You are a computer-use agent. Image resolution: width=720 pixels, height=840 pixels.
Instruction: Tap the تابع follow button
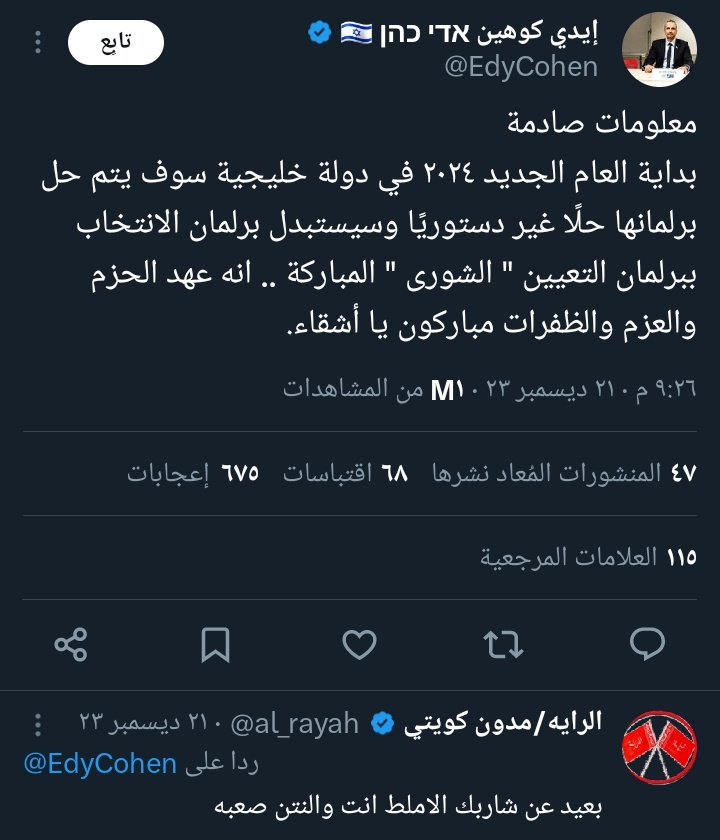click(x=115, y=42)
